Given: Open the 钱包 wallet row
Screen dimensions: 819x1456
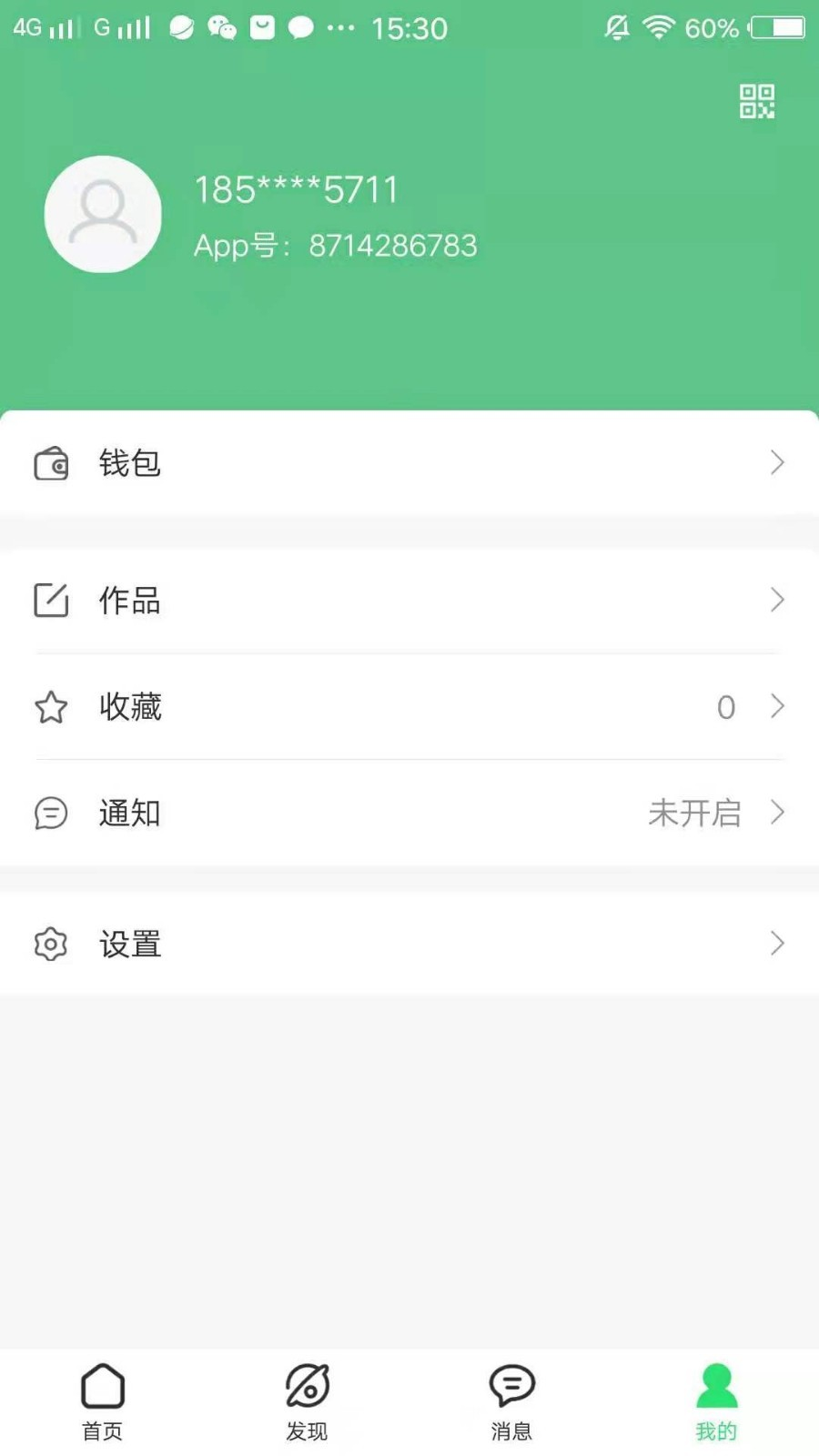Looking at the screenshot, I should [409, 463].
